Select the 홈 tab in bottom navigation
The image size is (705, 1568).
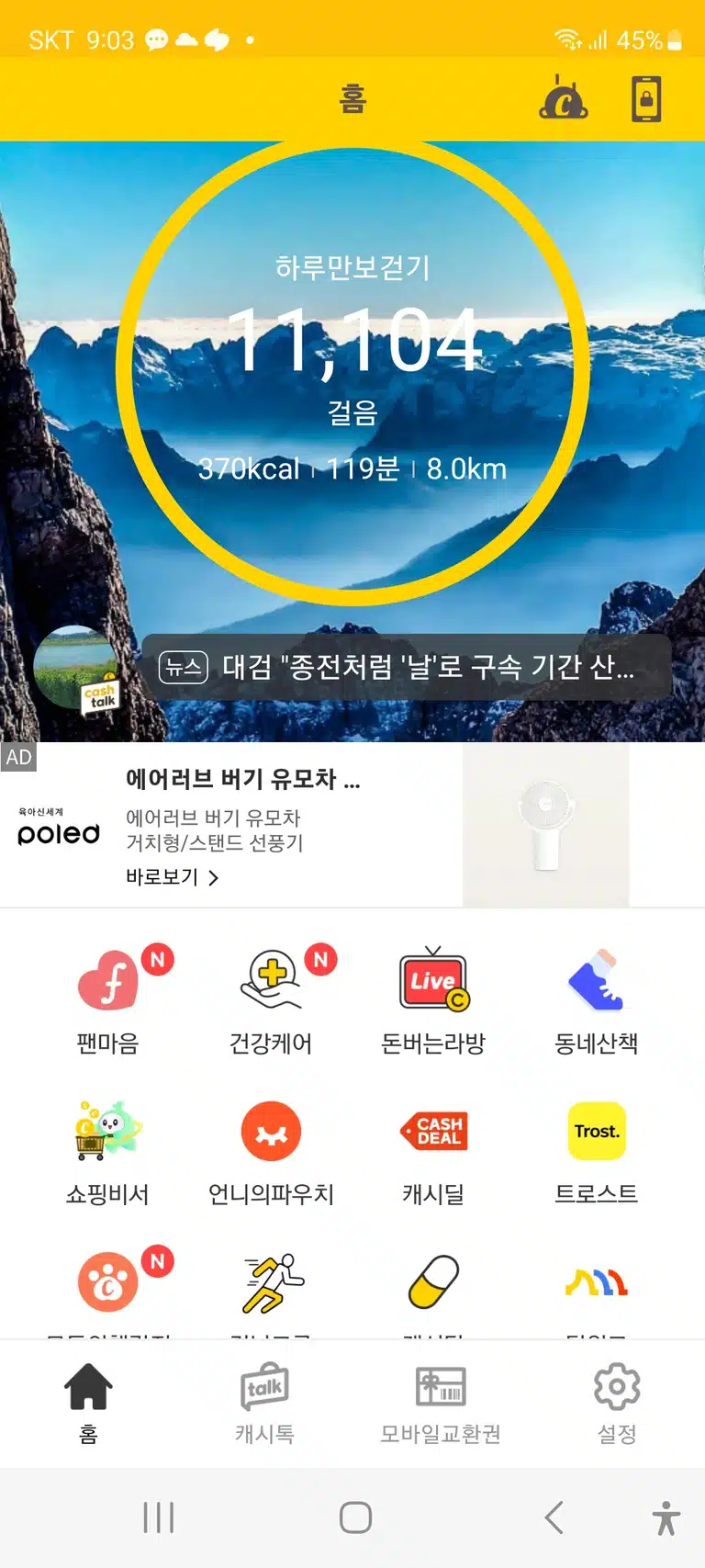tap(88, 1404)
